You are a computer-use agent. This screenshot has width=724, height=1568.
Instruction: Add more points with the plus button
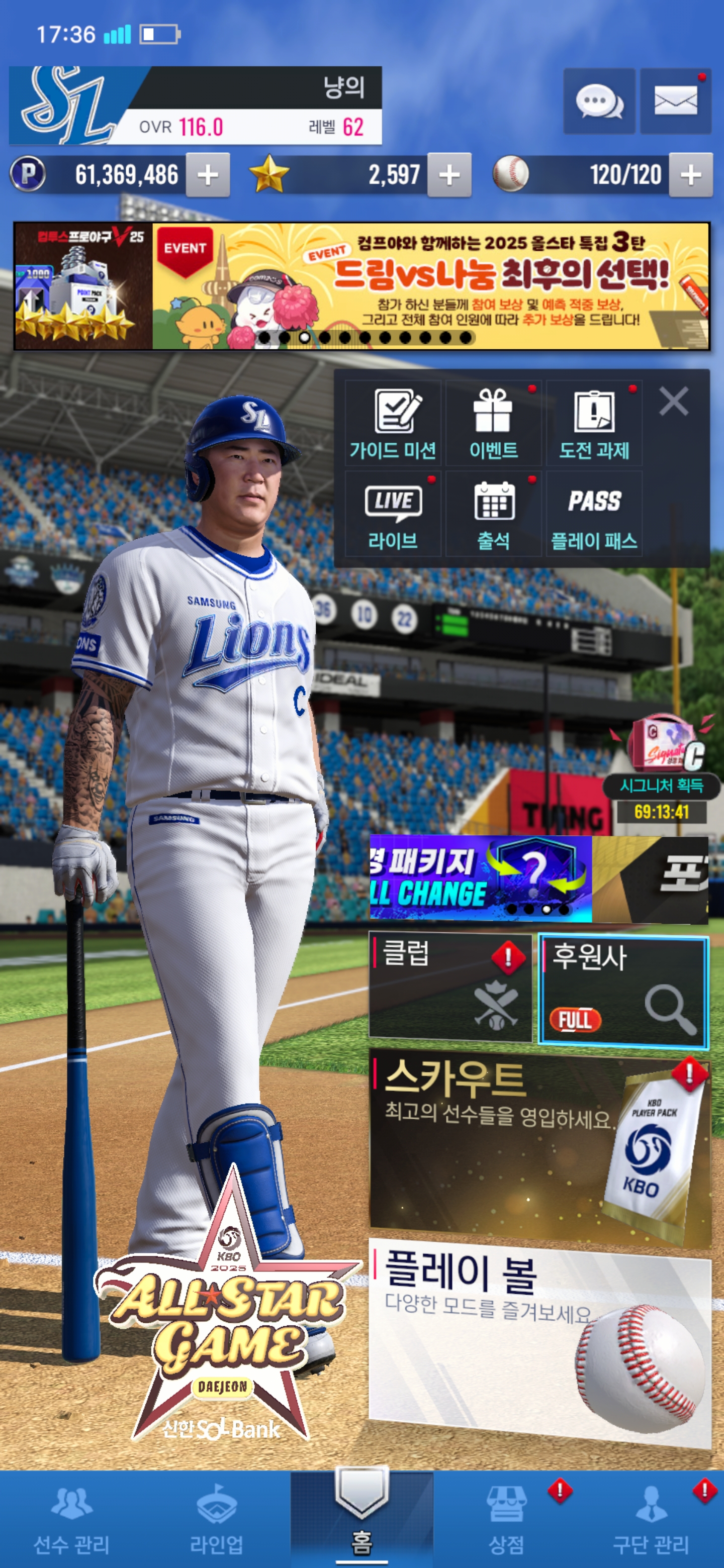tap(208, 175)
